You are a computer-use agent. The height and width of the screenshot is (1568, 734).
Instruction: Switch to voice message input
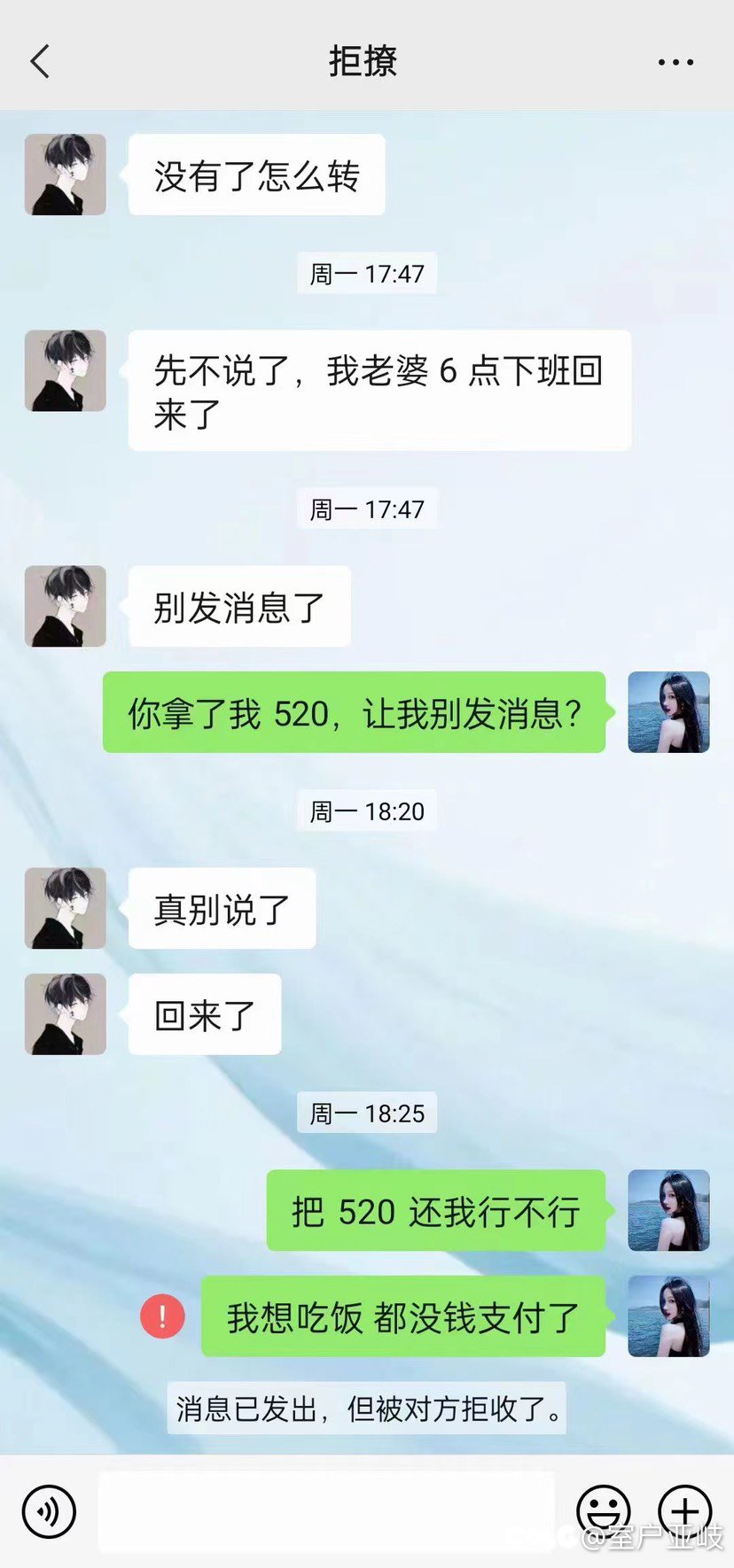50,1511
